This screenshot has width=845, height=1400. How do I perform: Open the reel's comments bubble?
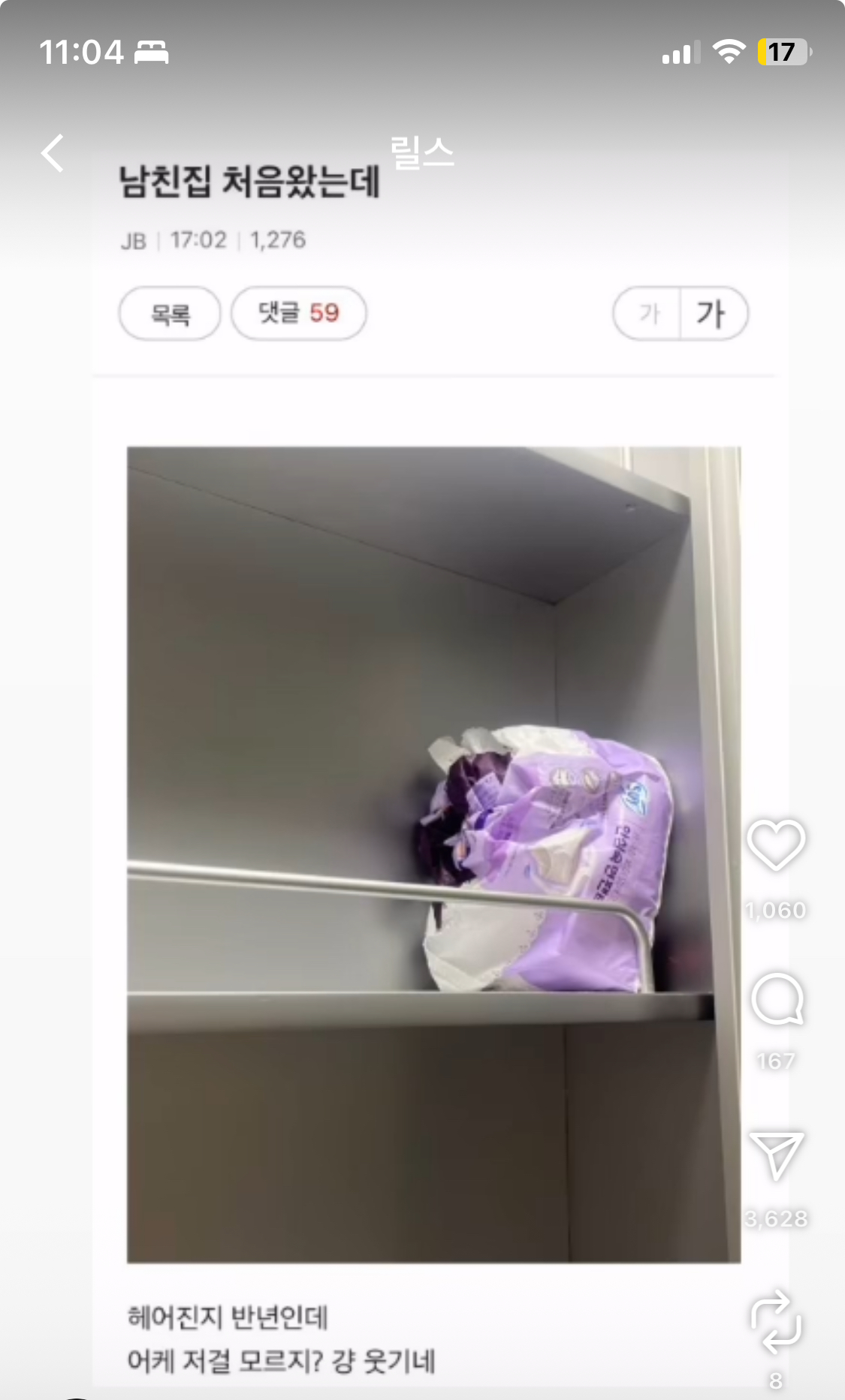pyautogui.click(x=777, y=999)
